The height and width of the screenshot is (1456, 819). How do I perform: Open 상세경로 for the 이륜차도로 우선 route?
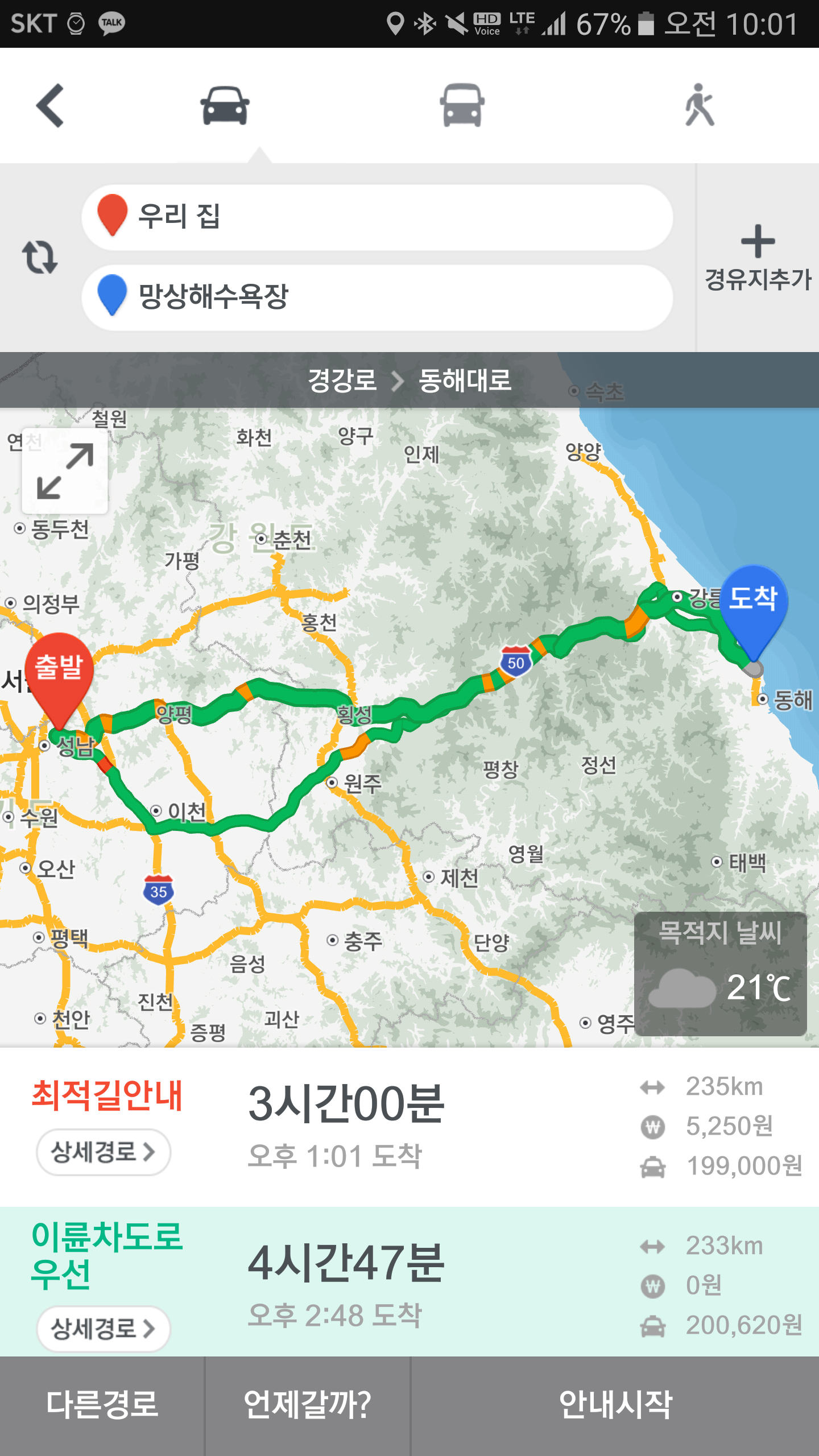(x=104, y=1329)
